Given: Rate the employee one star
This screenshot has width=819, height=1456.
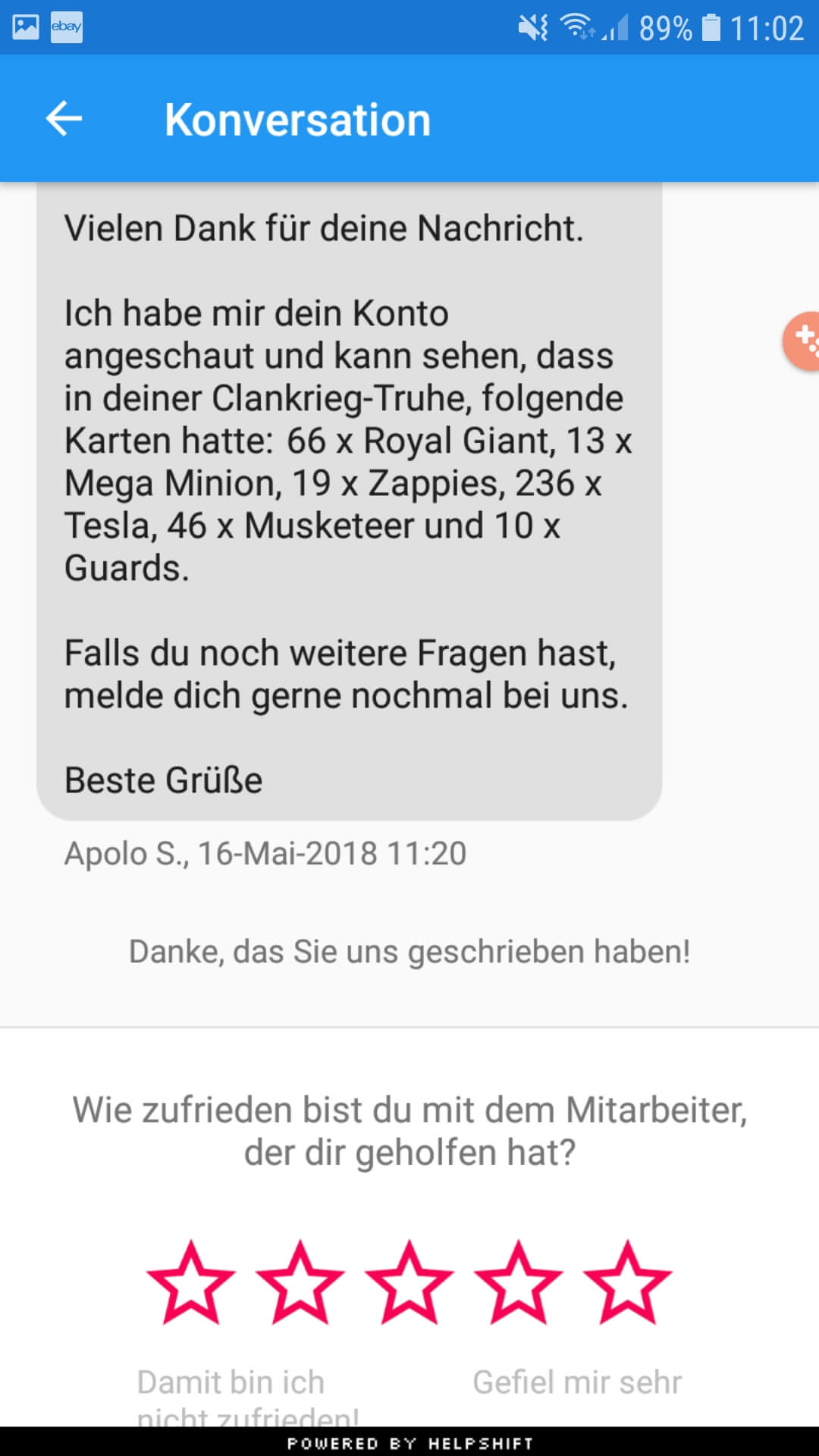Looking at the screenshot, I should 190,1283.
